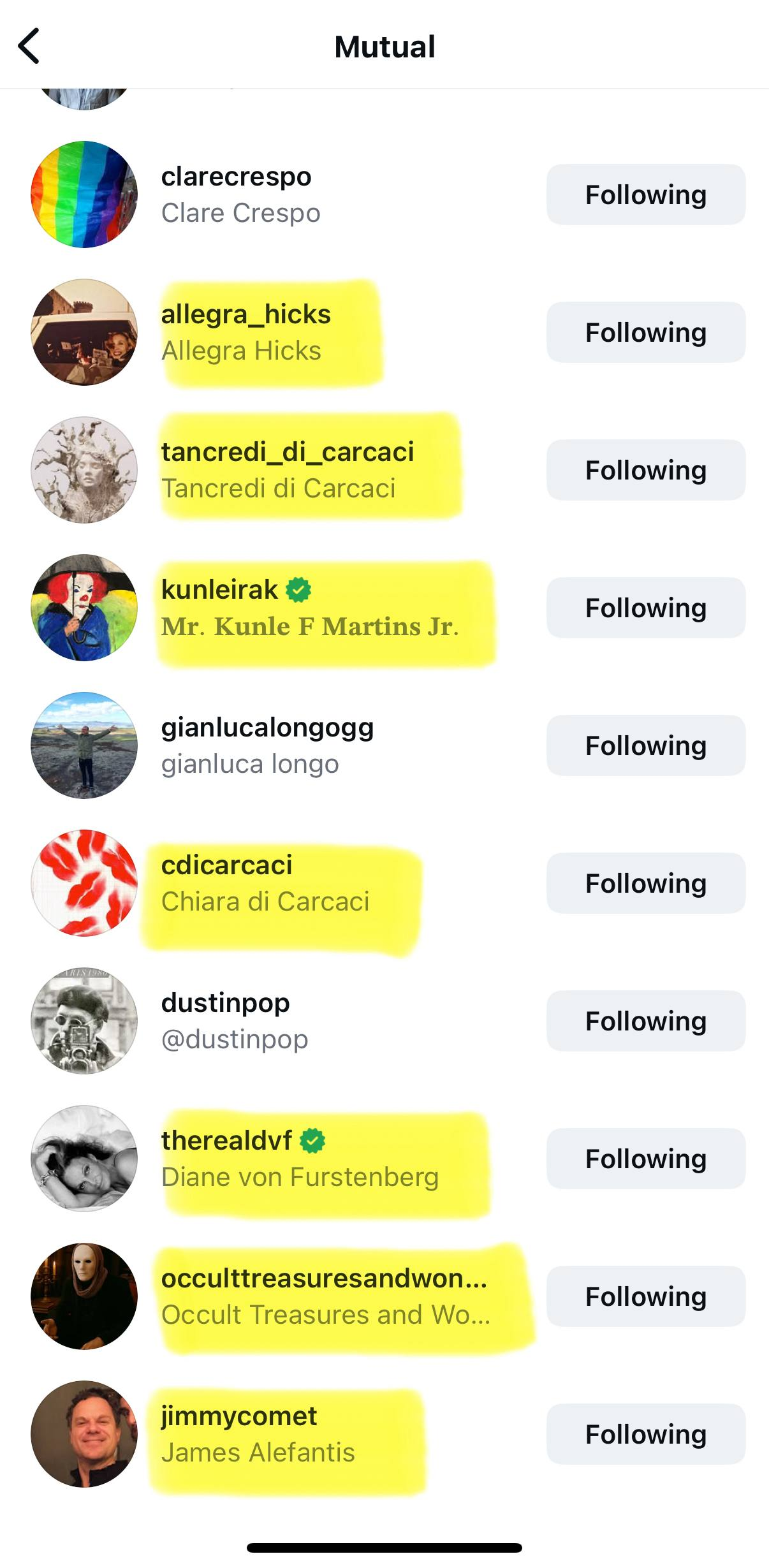View cdicarcaci Chiara di Carcaci profile

coord(226,865)
